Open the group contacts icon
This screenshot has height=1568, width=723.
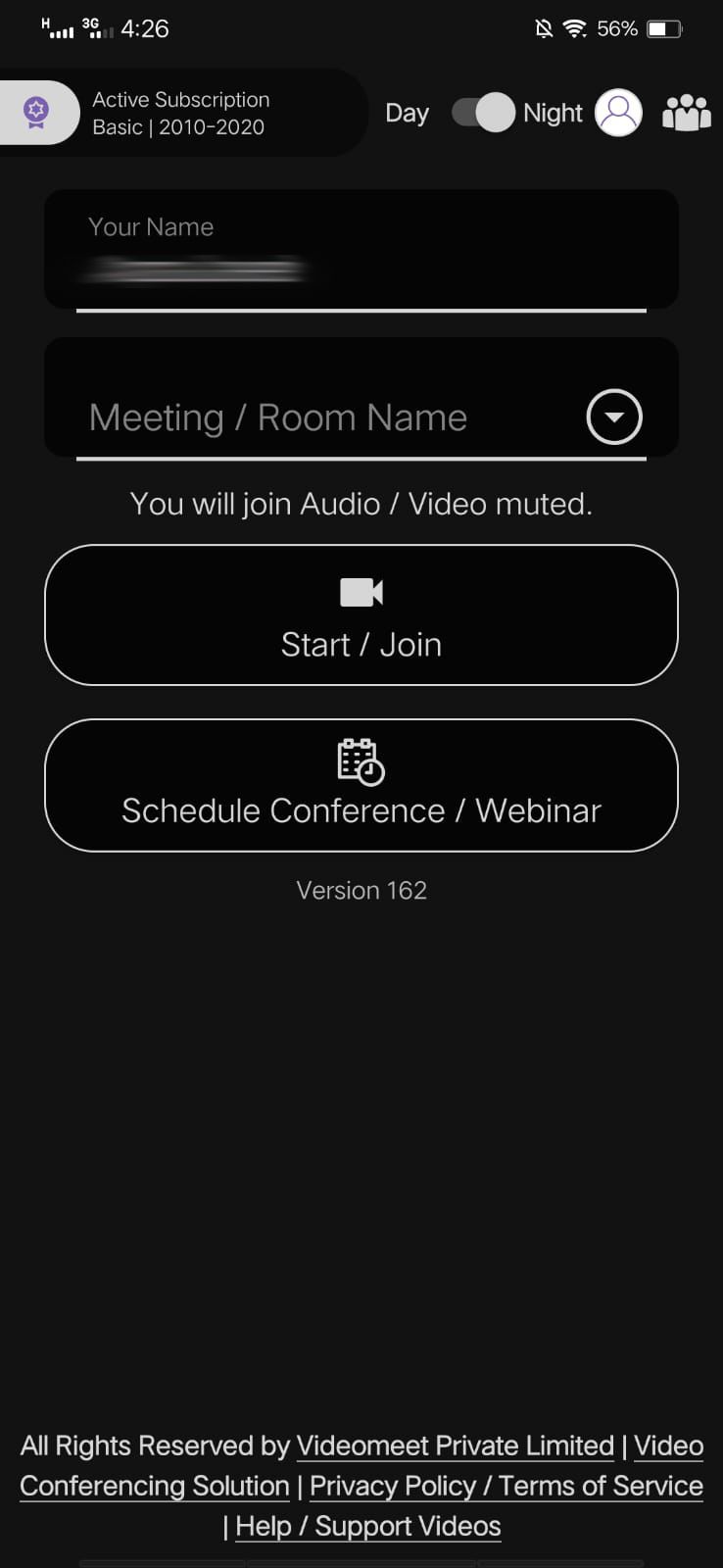click(686, 113)
